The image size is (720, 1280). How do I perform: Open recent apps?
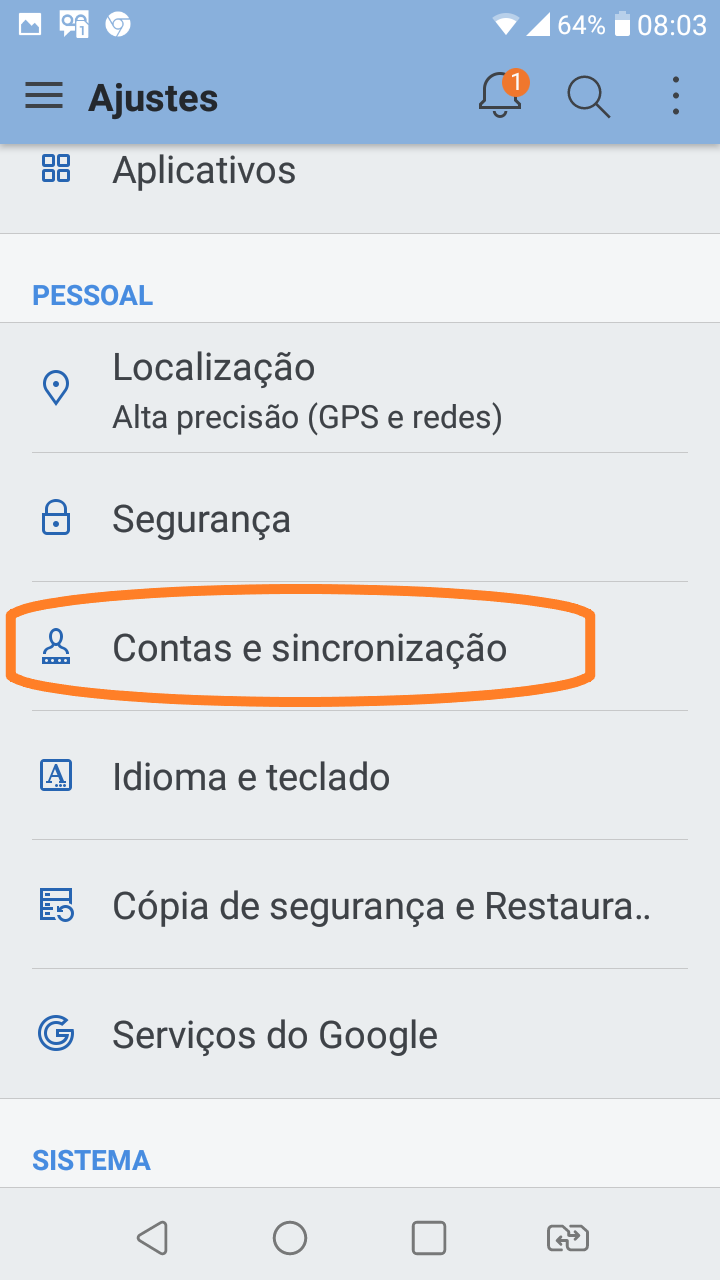pos(429,1238)
